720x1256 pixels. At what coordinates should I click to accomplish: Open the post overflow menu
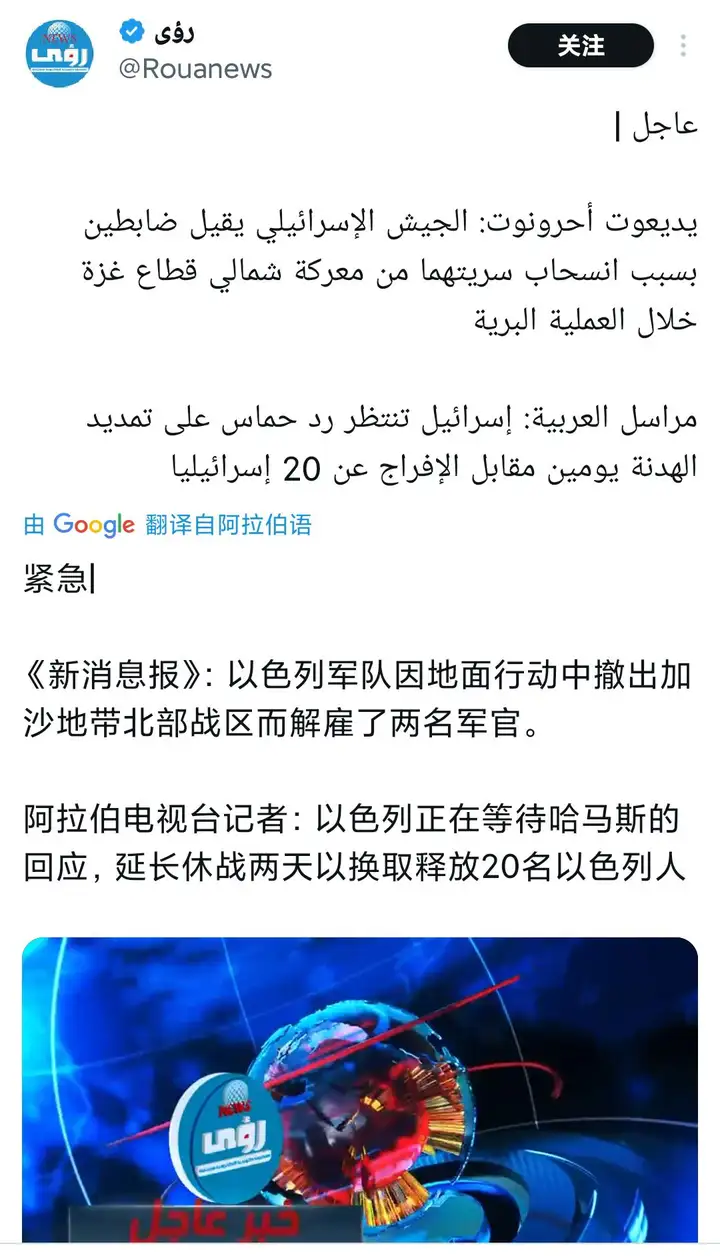point(684,46)
